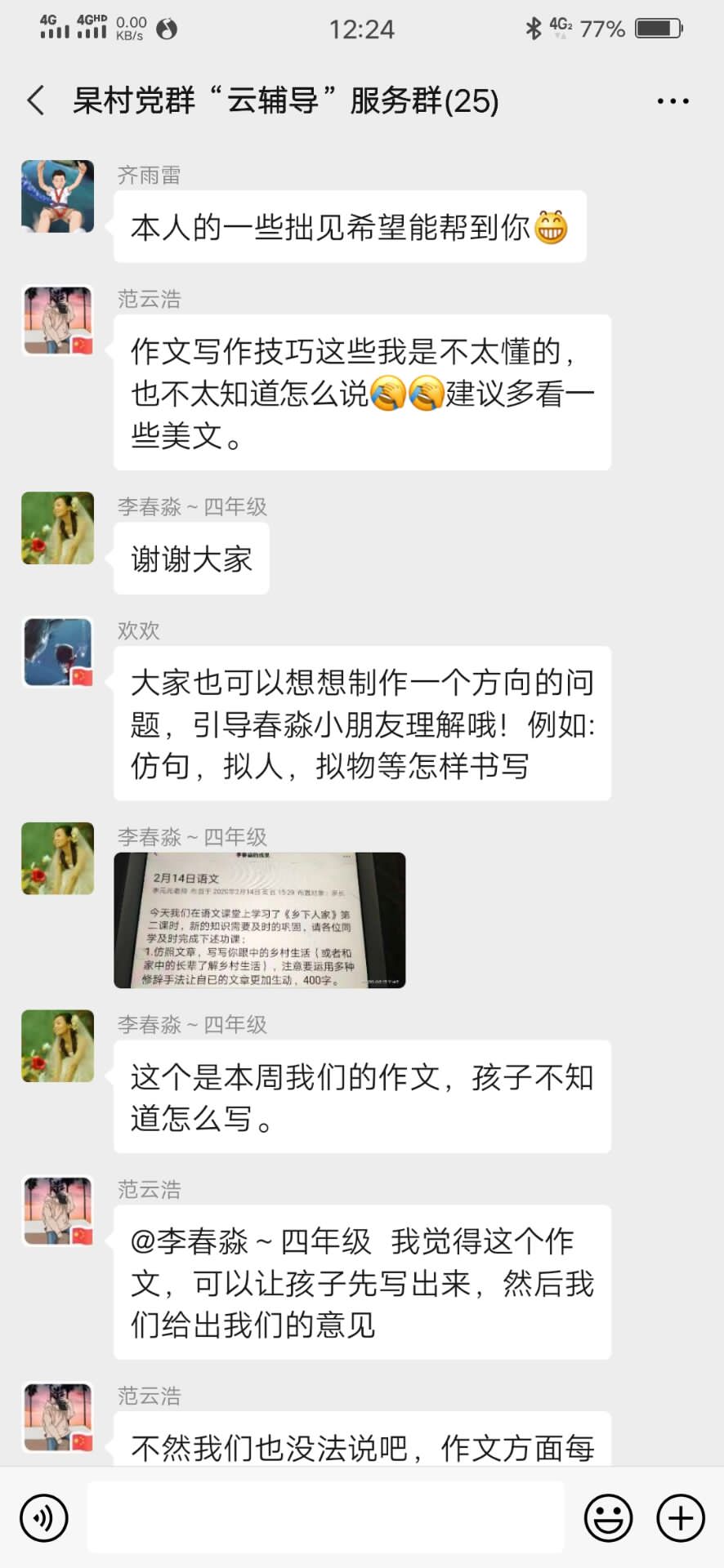Switch to voice message input
The image size is (724, 1568).
[44, 1518]
